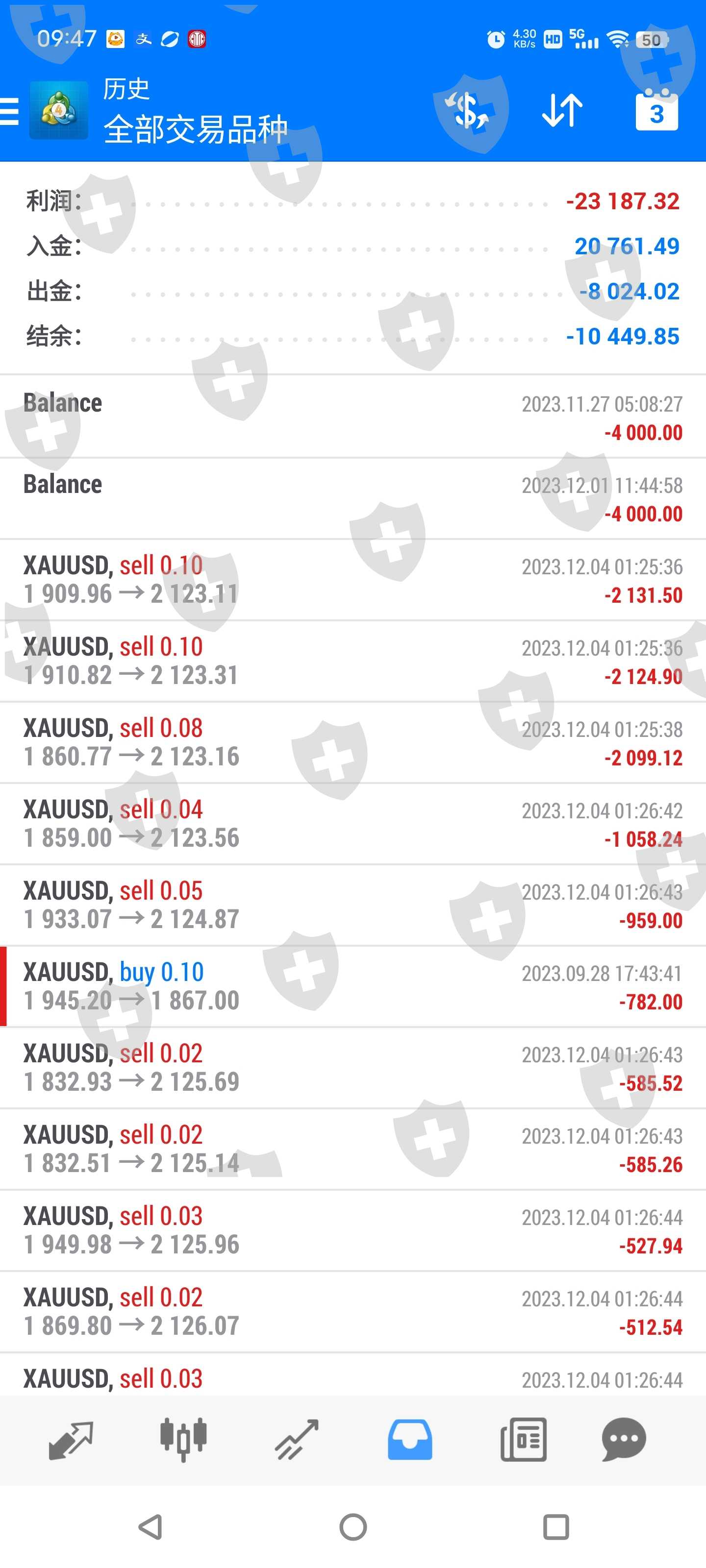Change the history sort order
This screenshot has width=706, height=1568.
click(562, 111)
